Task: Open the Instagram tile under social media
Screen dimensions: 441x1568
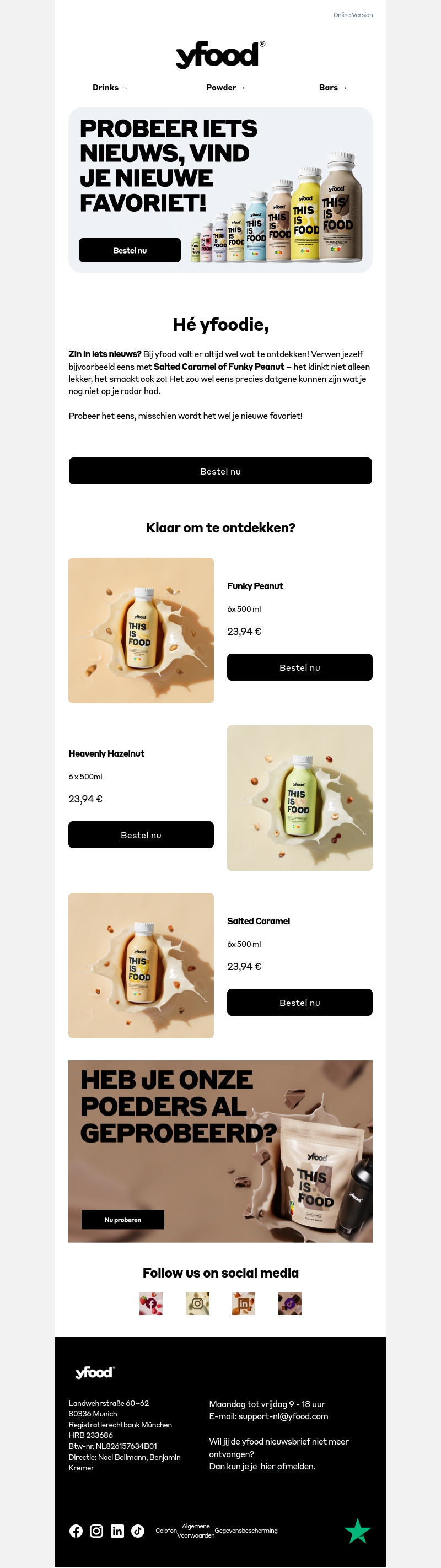Action: click(x=197, y=1303)
